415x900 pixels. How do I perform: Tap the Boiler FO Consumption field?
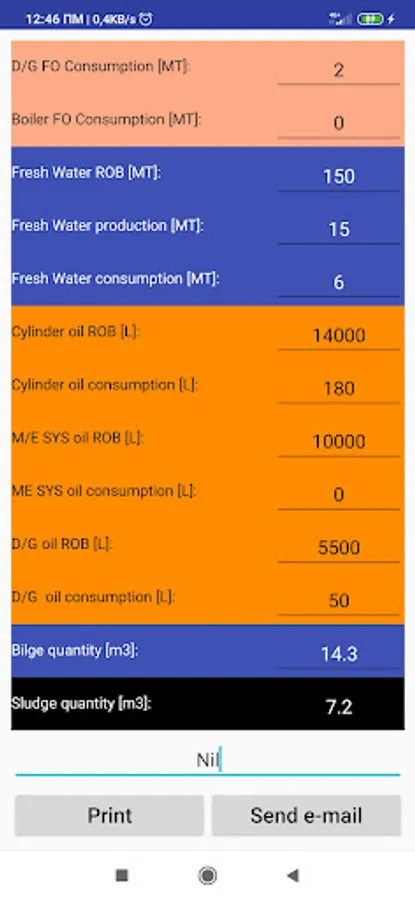click(339, 123)
